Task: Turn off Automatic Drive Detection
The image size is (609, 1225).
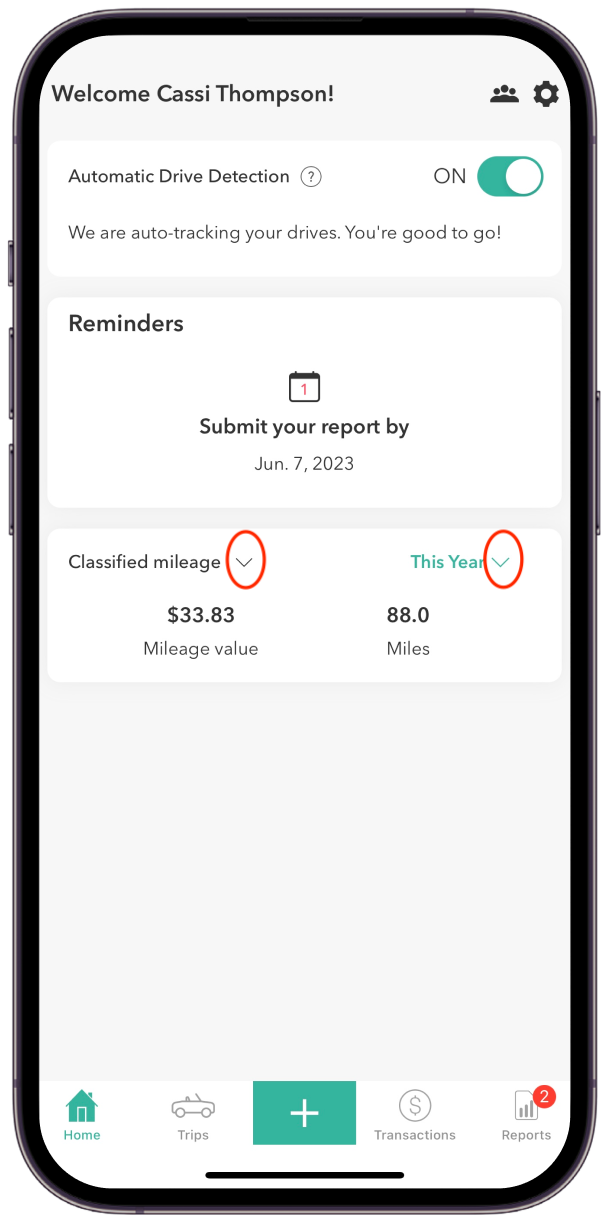Action: pyautogui.click(x=509, y=177)
